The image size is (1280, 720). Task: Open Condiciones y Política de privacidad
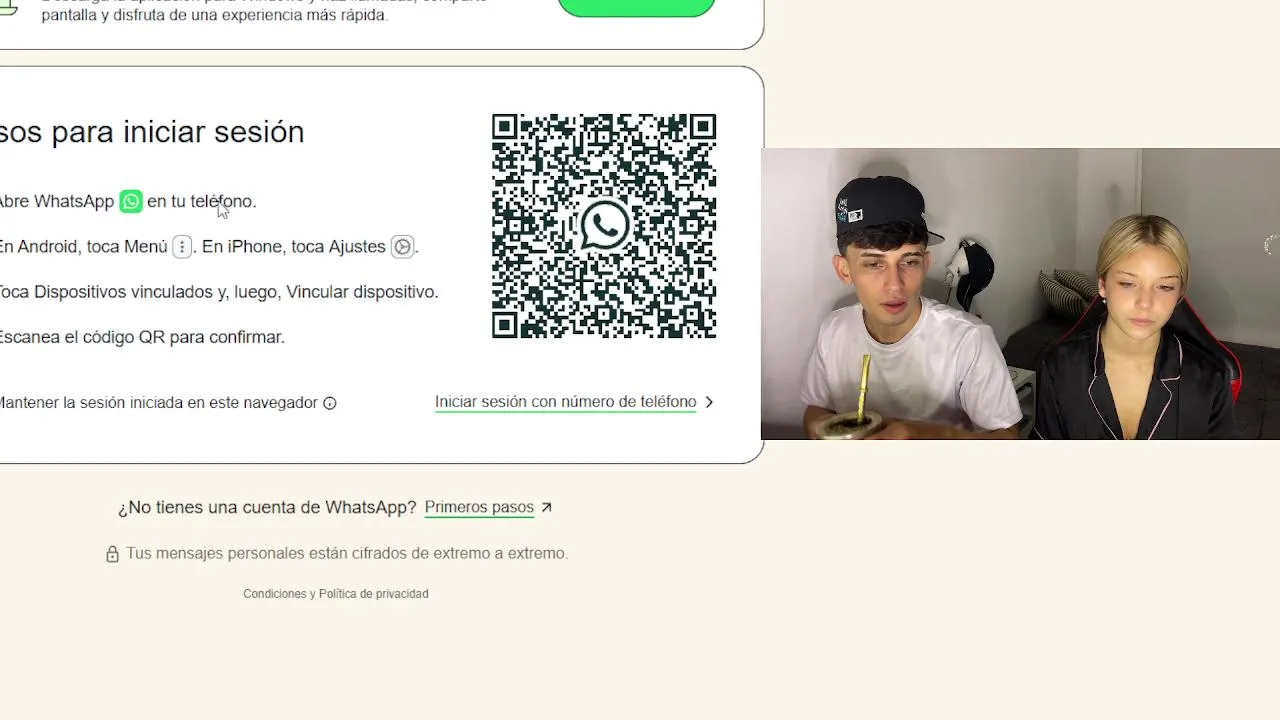coord(336,594)
